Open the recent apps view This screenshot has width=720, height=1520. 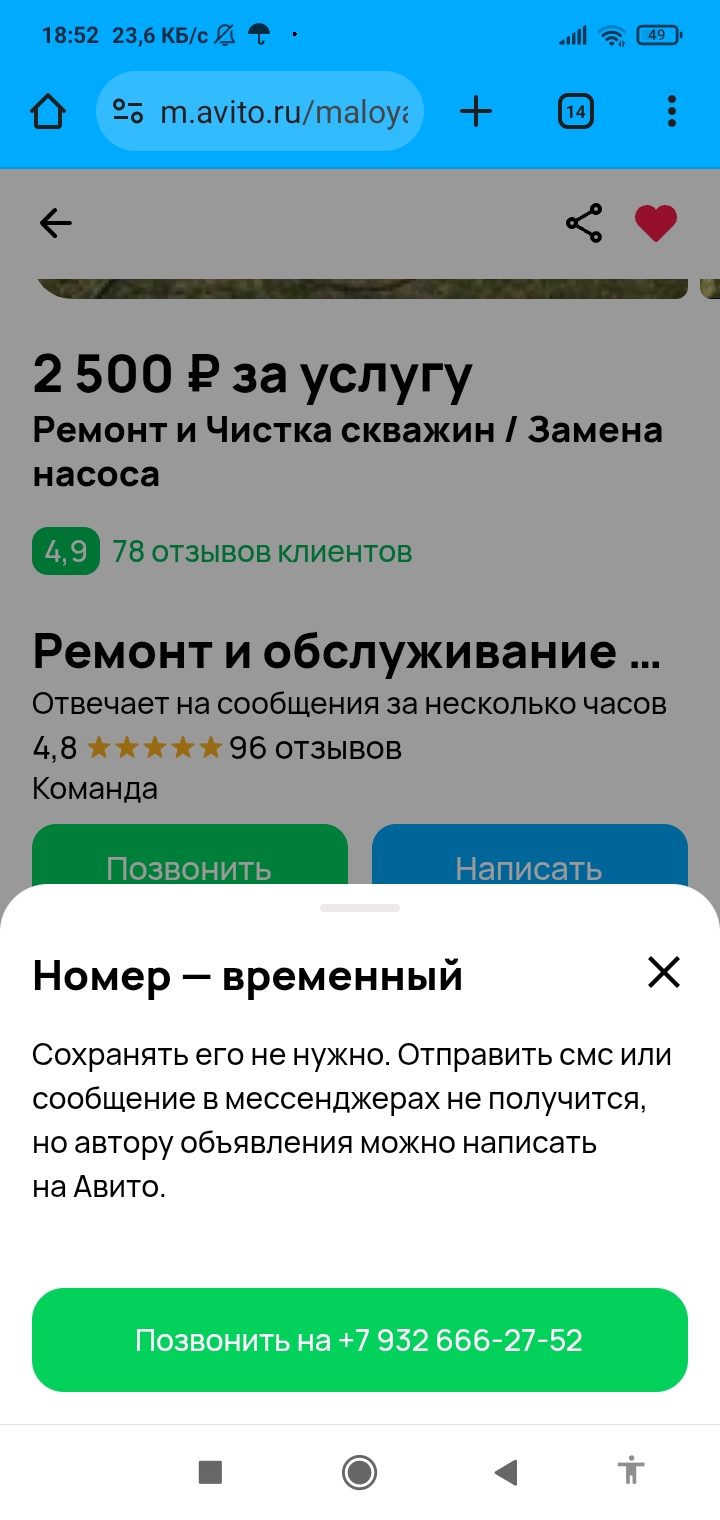tap(210, 1472)
